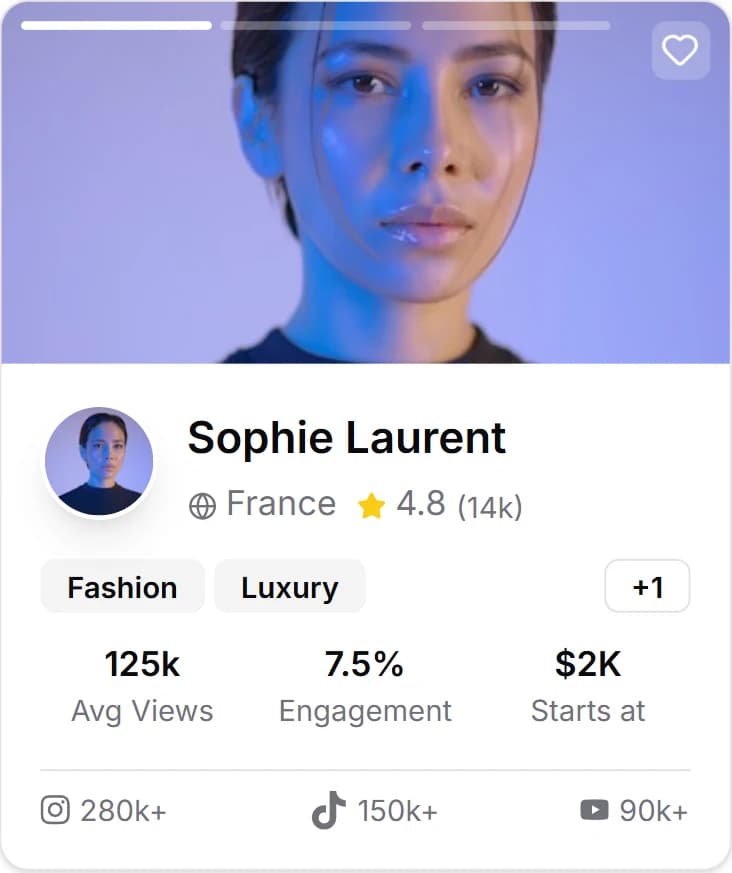Select the yellow star rating icon
732x873 pixels.
[x=373, y=504]
